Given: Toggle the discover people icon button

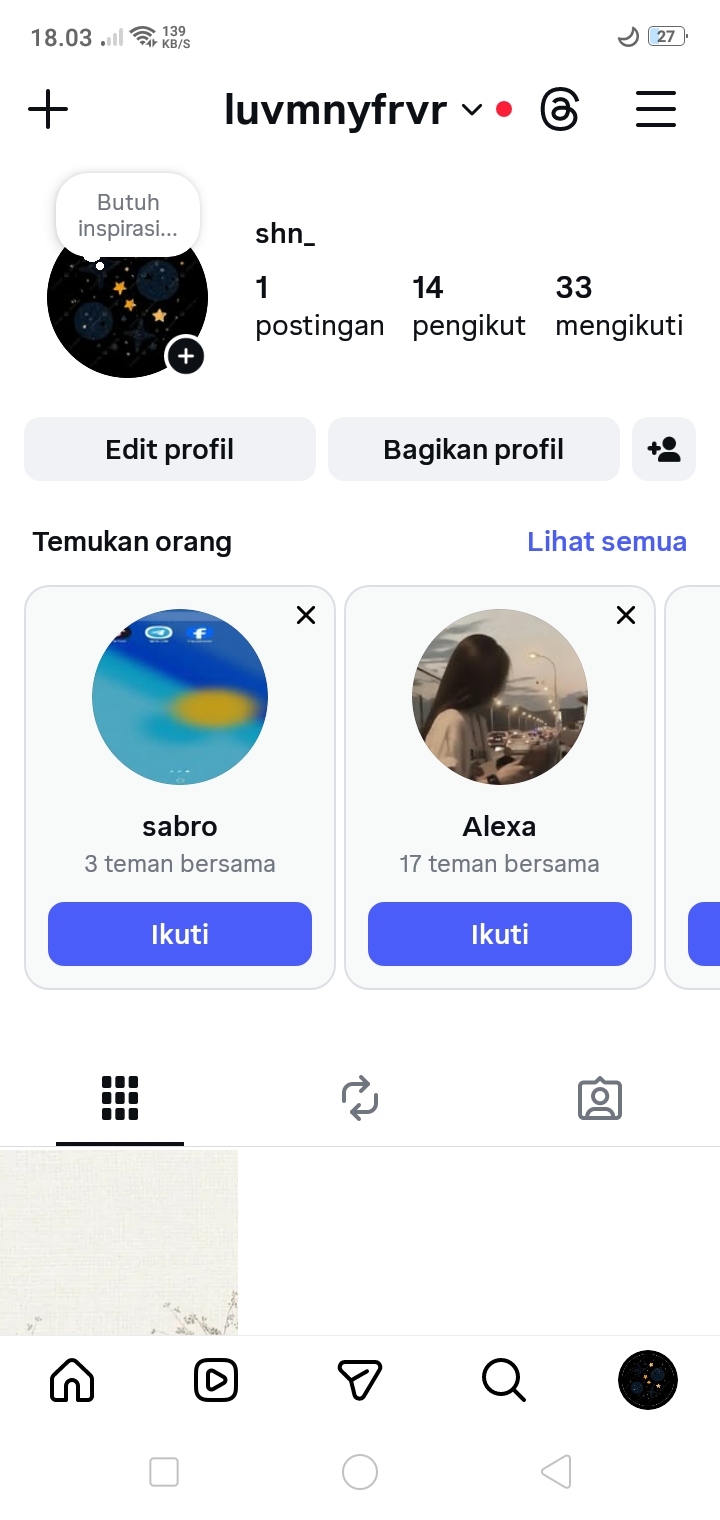Looking at the screenshot, I should pyautogui.click(x=664, y=449).
